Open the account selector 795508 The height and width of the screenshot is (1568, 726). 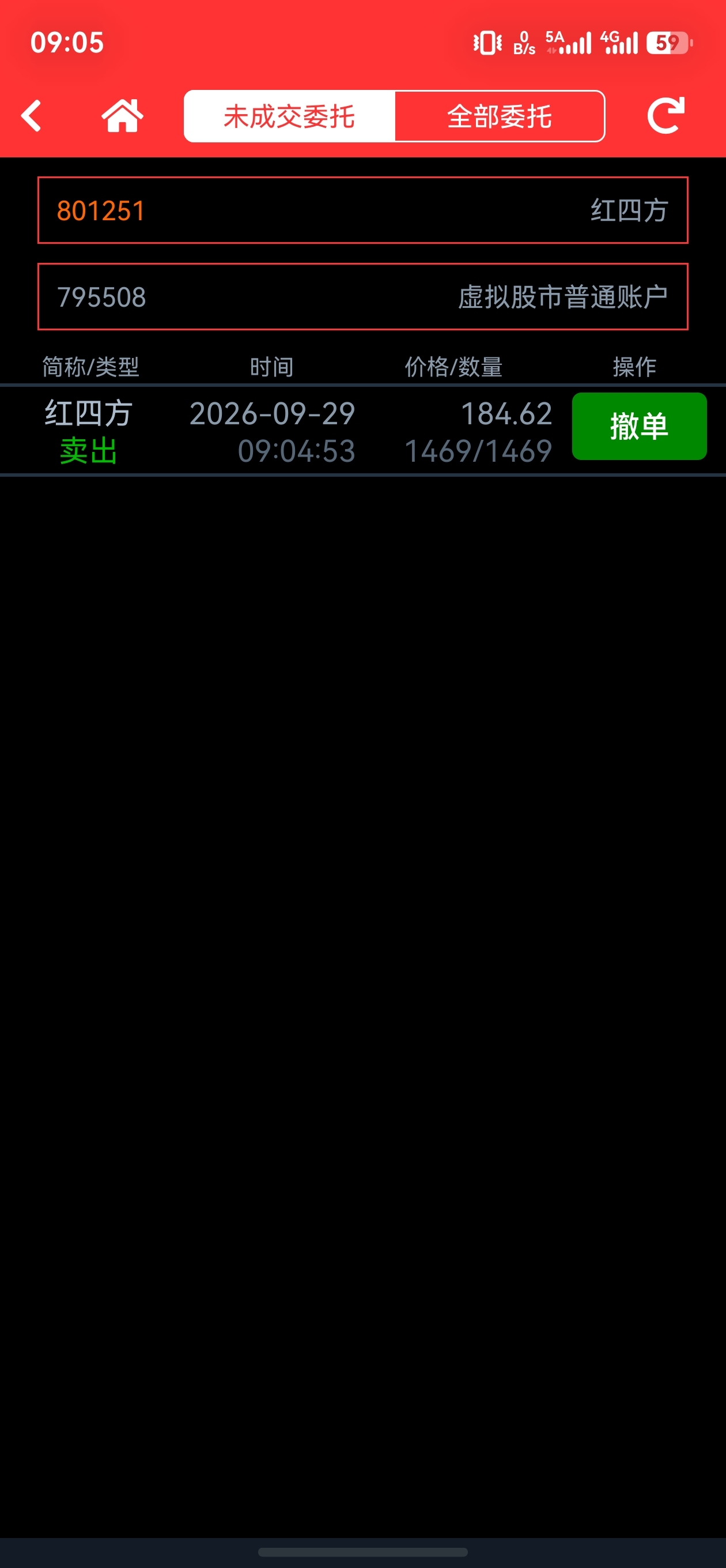(362, 297)
